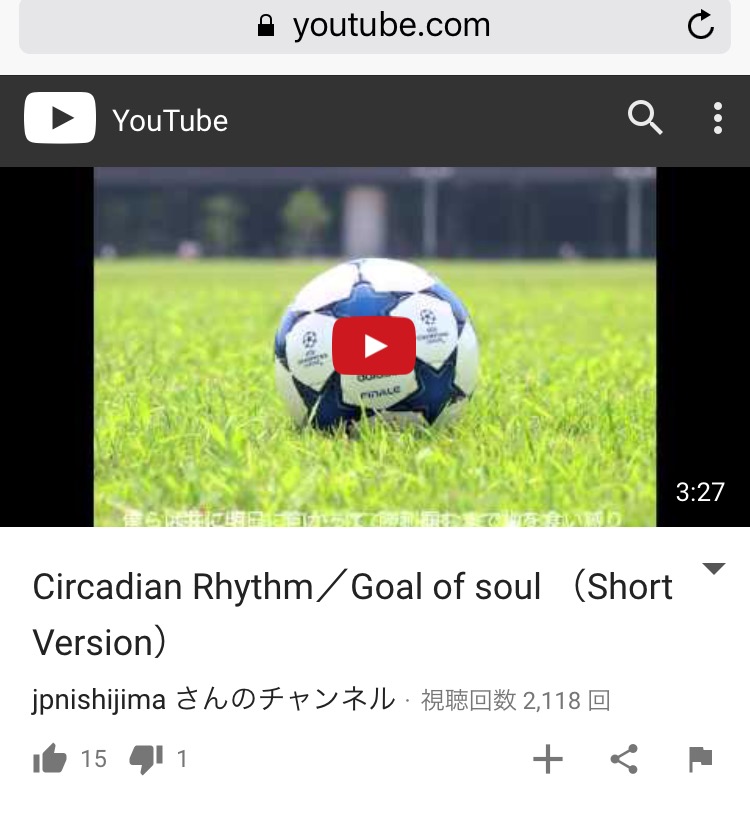
Task: Play the Circadian Rhythm video
Action: click(x=374, y=346)
